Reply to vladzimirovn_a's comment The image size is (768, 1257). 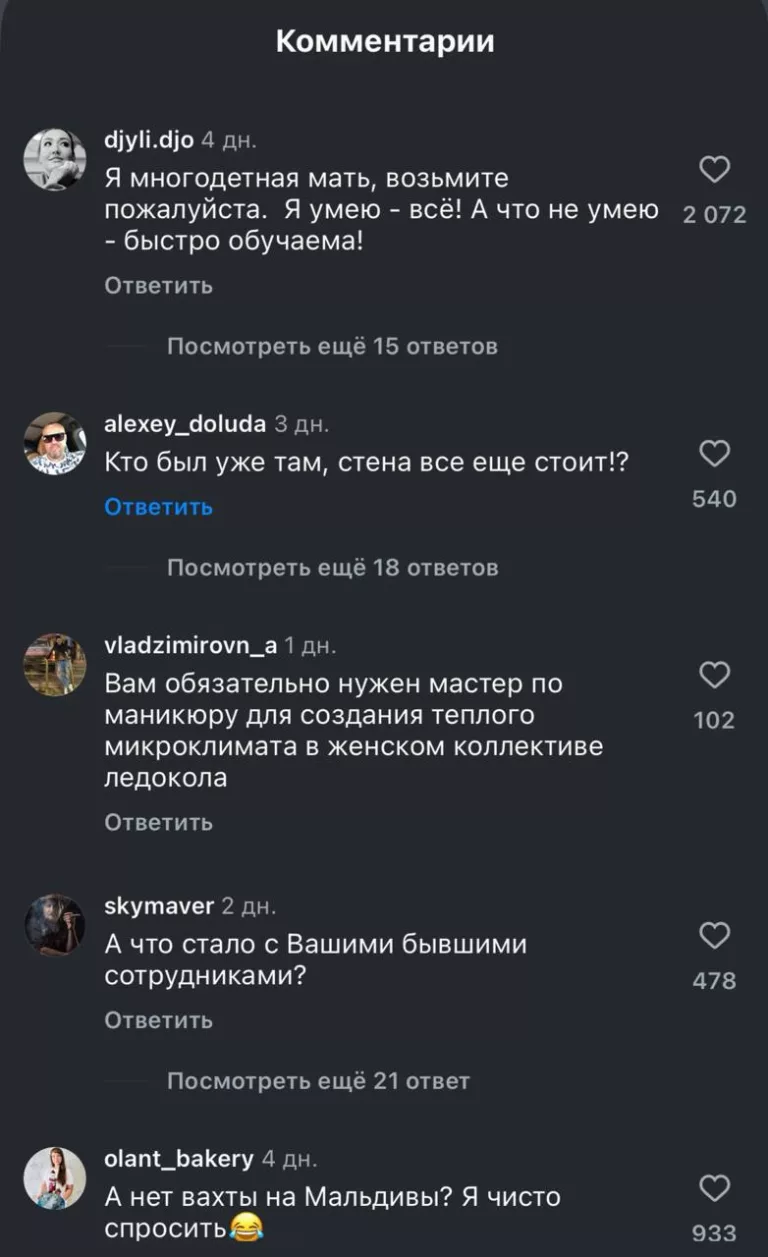point(159,822)
